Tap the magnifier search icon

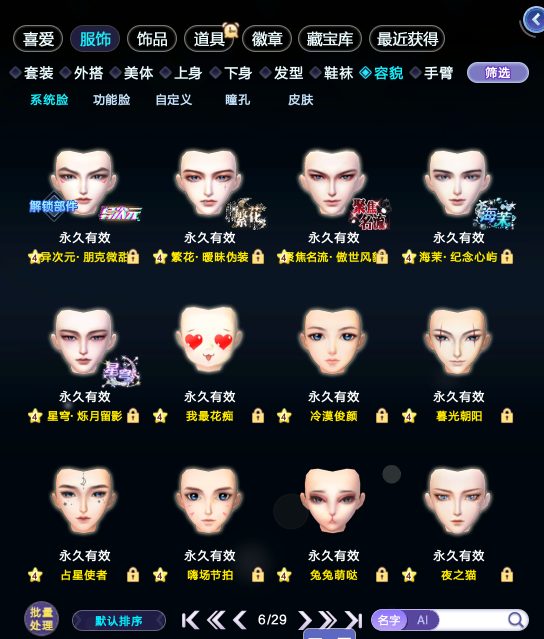(516, 620)
